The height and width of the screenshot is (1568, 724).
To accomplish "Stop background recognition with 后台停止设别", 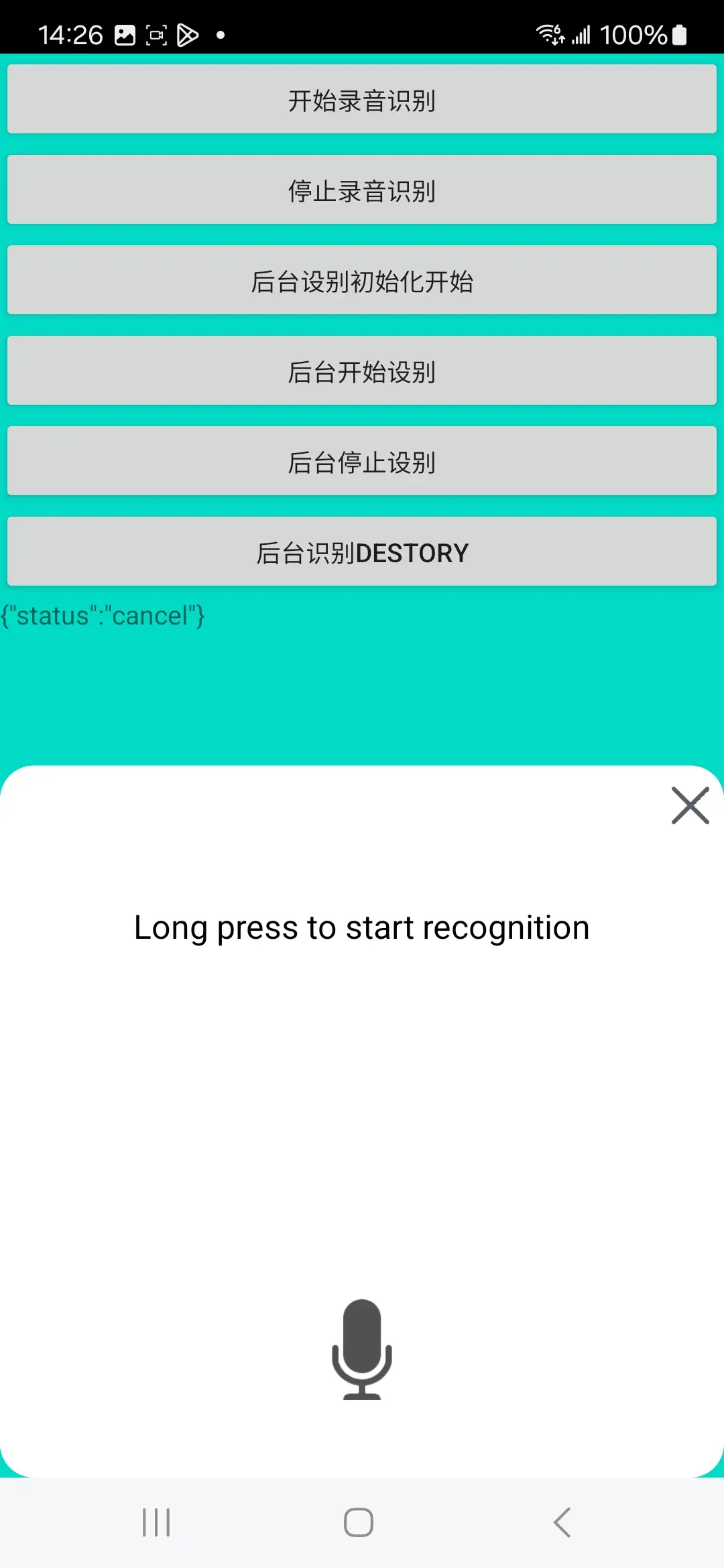I will tap(362, 461).
